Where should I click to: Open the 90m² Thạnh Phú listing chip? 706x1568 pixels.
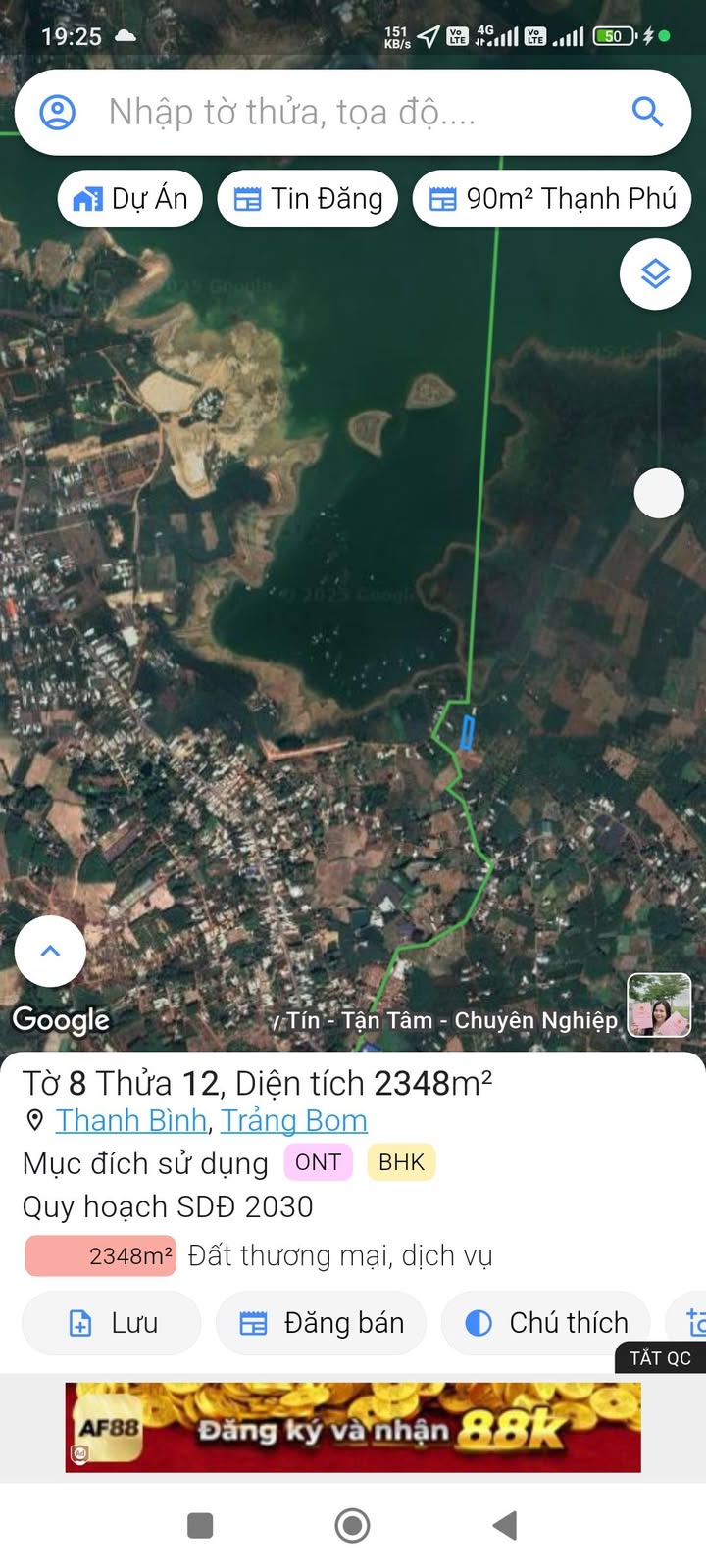(553, 199)
